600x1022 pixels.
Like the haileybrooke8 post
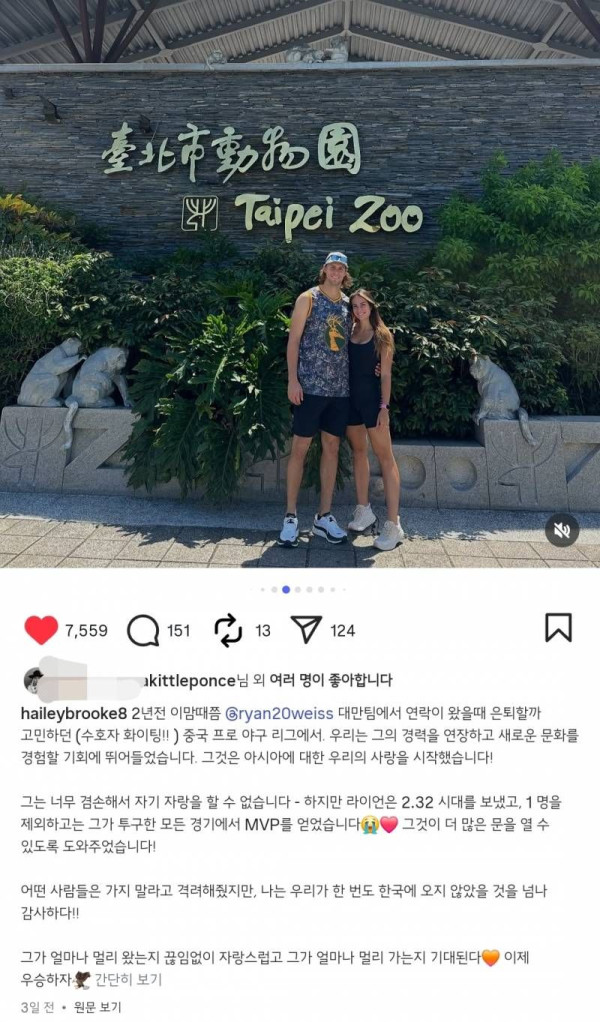coord(41,630)
